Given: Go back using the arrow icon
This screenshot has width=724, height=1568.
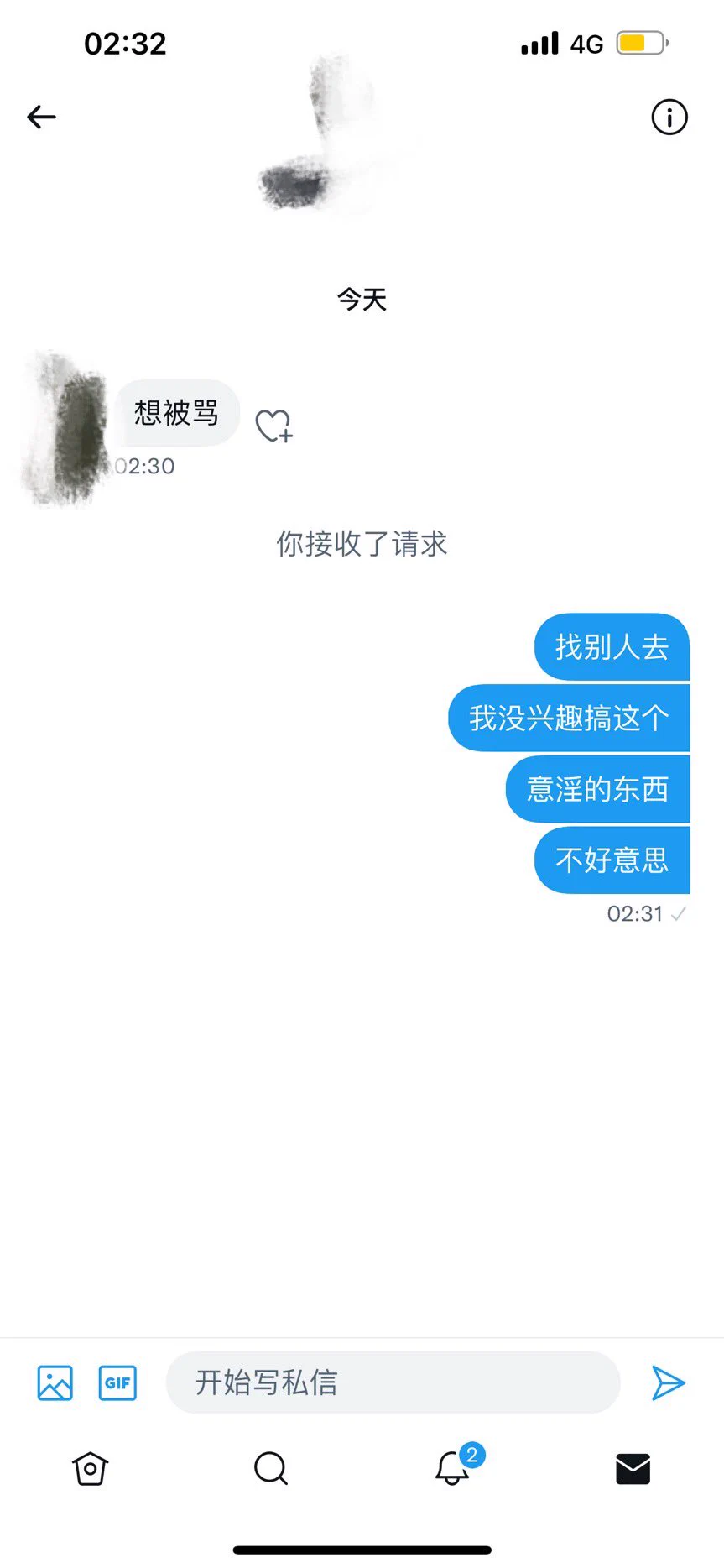Looking at the screenshot, I should pyautogui.click(x=41, y=117).
